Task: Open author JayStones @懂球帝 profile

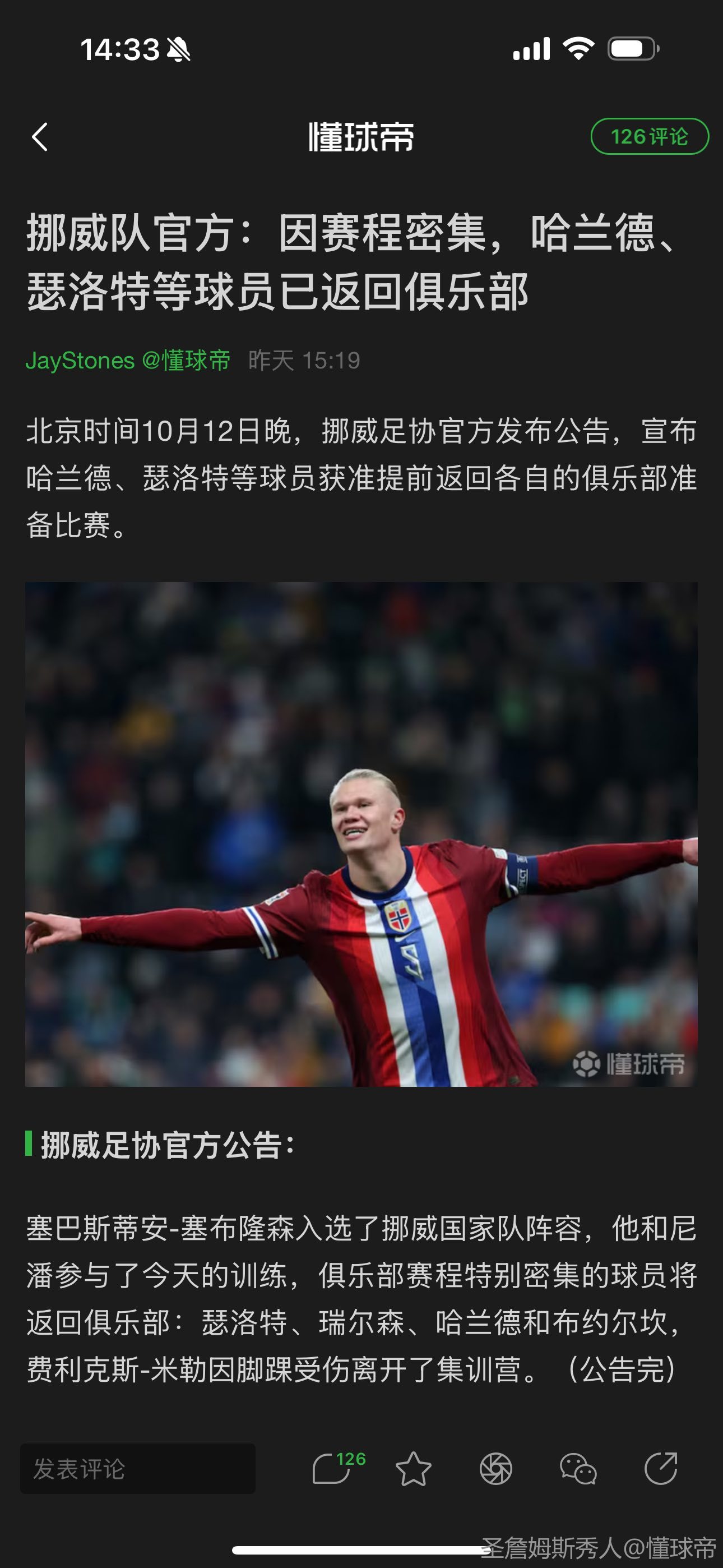Action: coord(128,361)
